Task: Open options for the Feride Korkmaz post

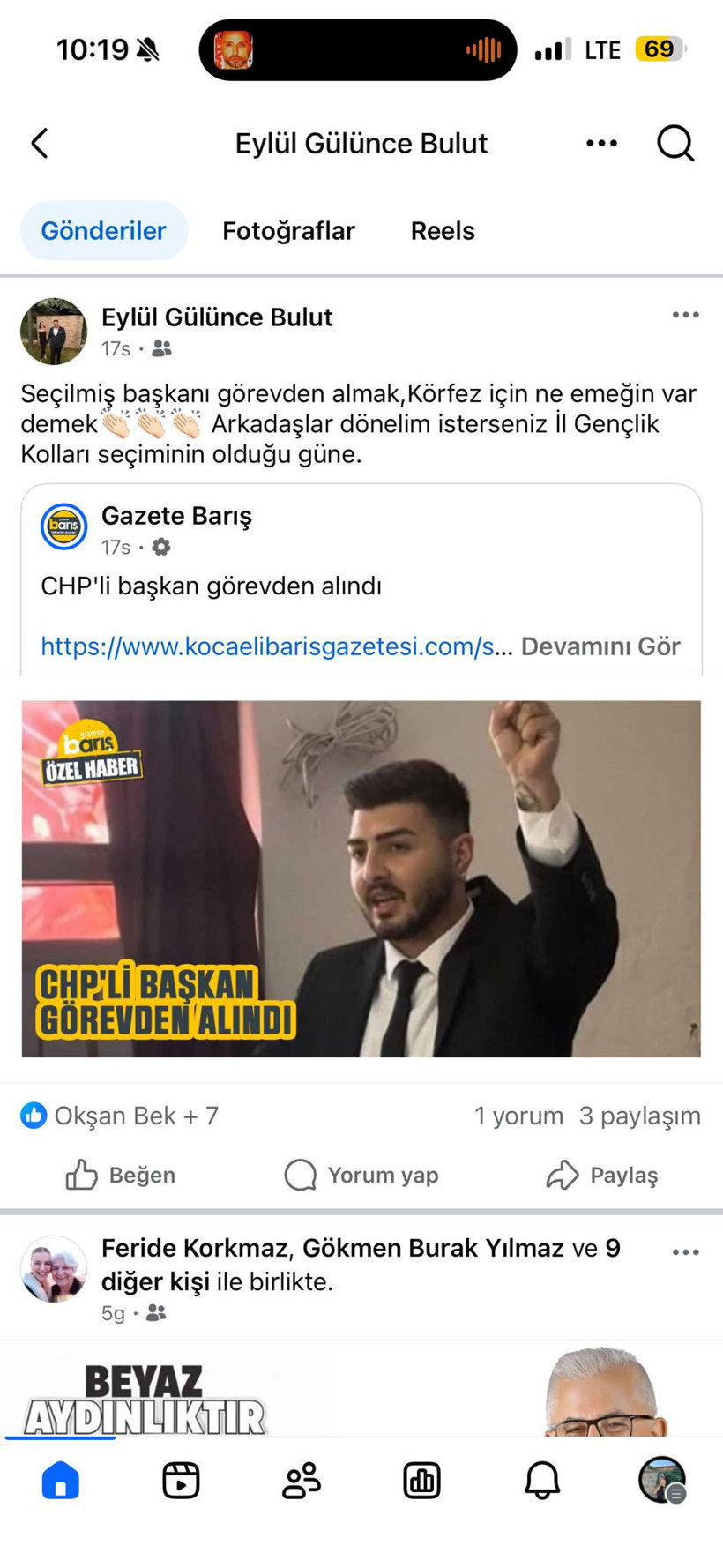Action: 685,1252
